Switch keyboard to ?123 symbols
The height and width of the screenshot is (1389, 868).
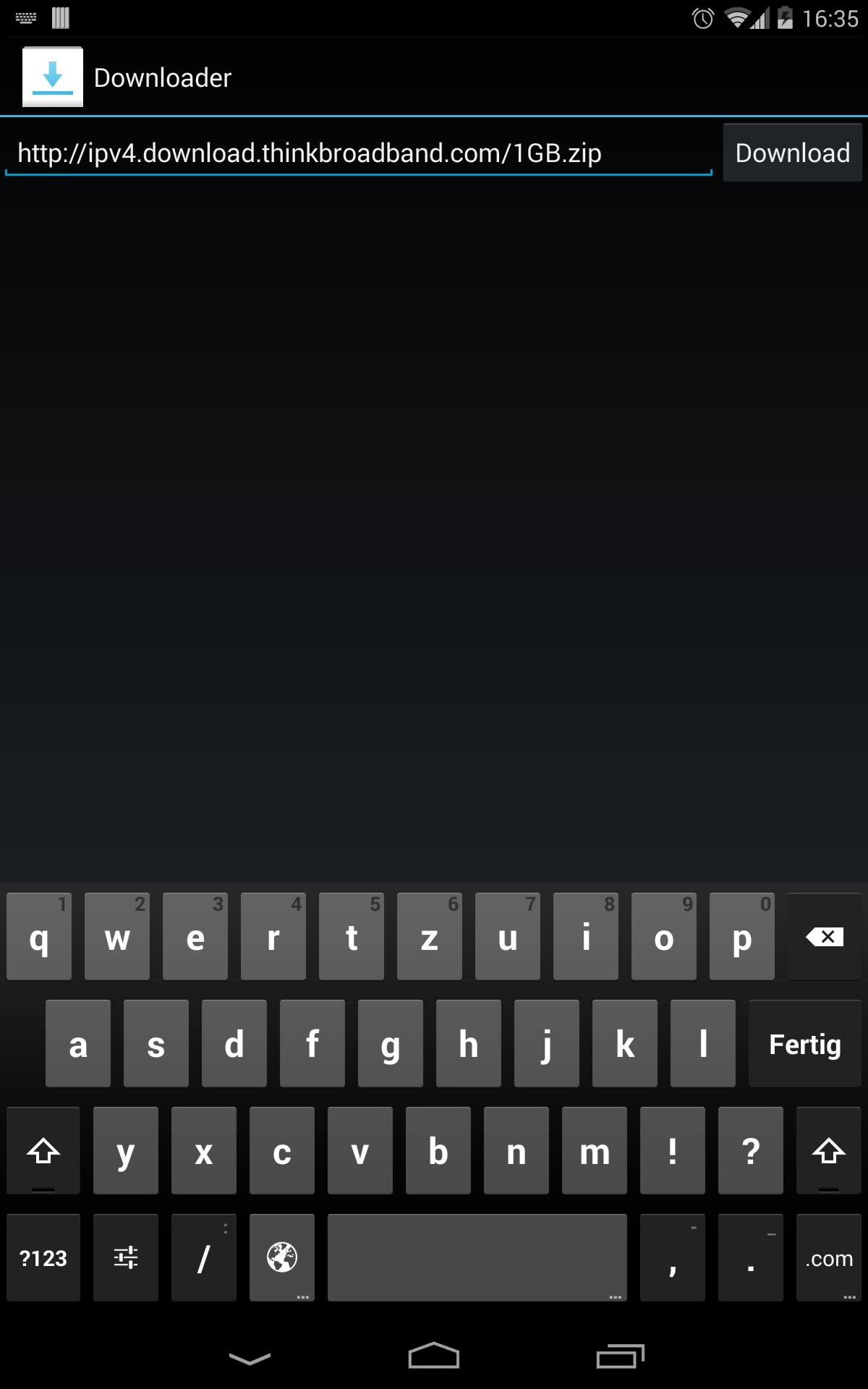43,1258
